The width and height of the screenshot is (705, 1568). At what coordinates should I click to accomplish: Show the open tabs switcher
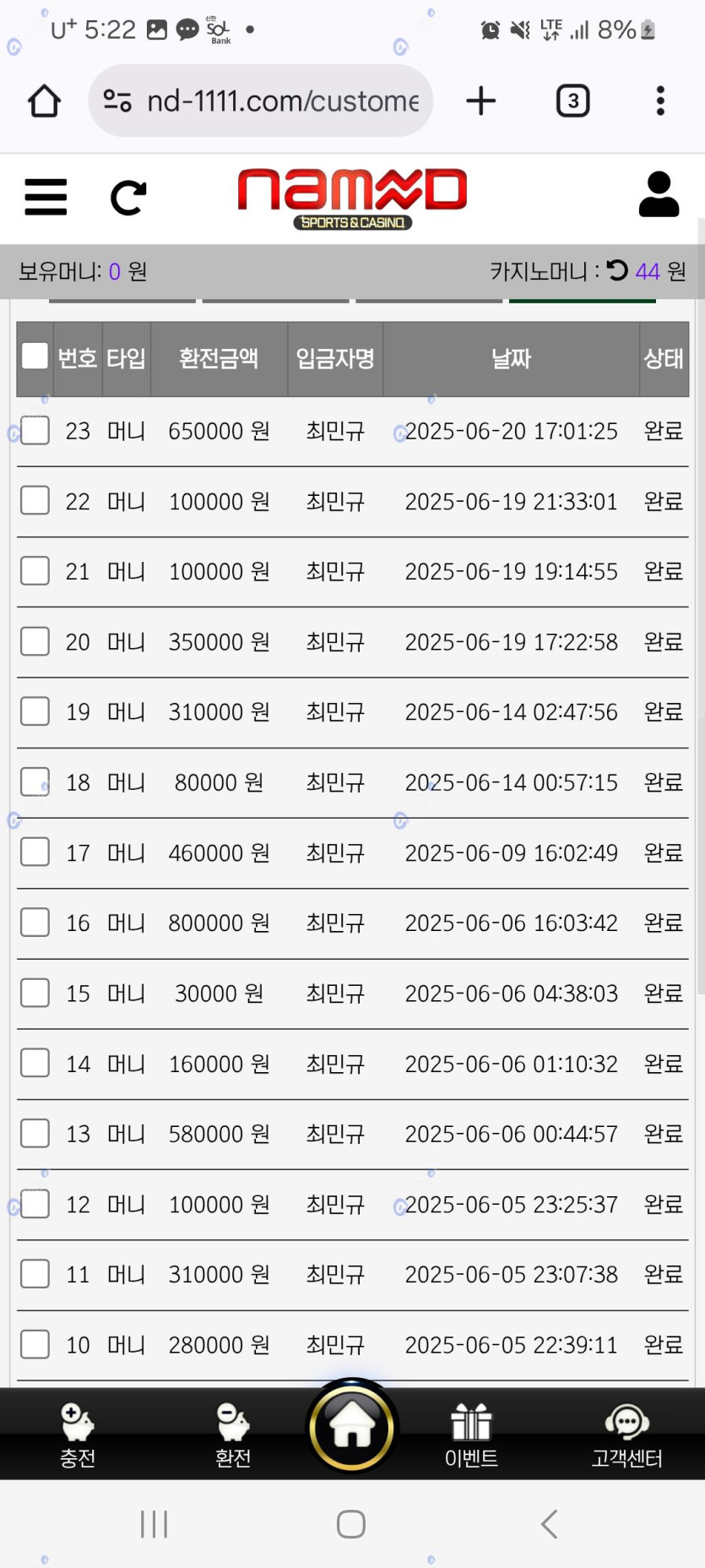(572, 101)
